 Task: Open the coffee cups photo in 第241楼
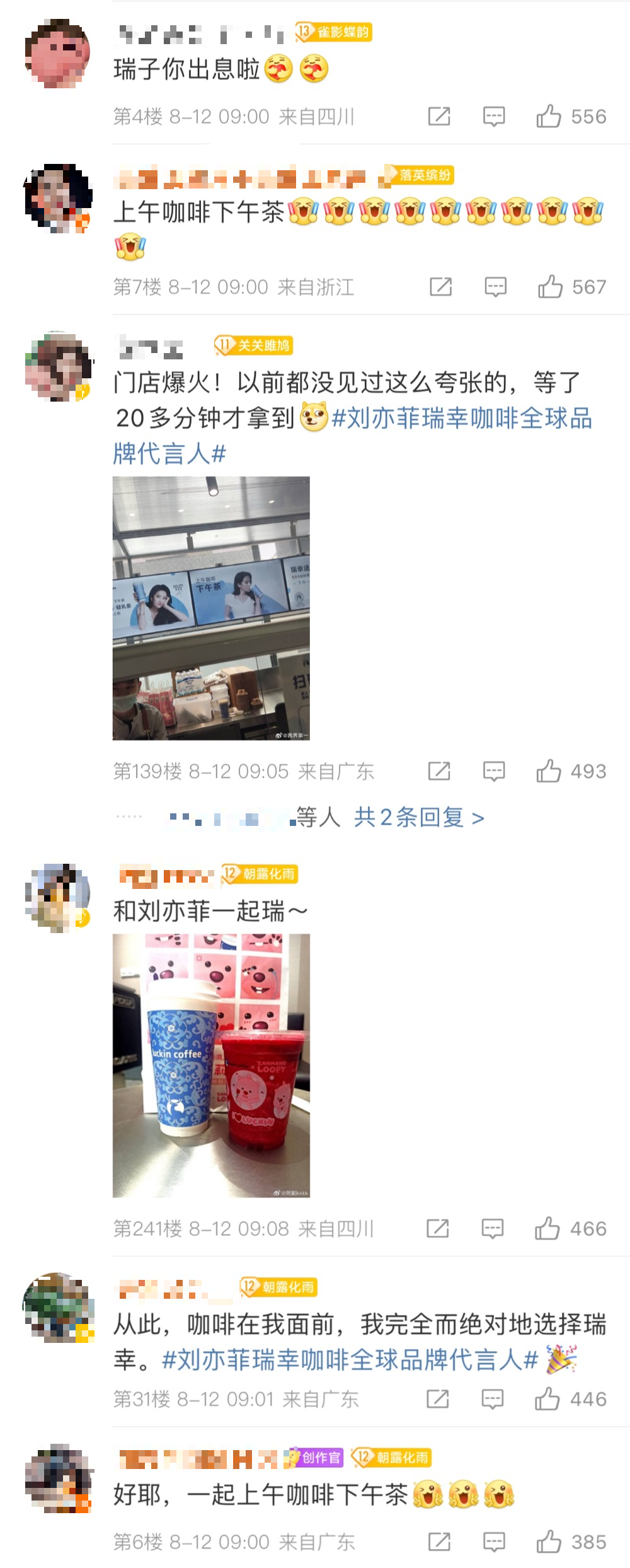click(x=211, y=1066)
